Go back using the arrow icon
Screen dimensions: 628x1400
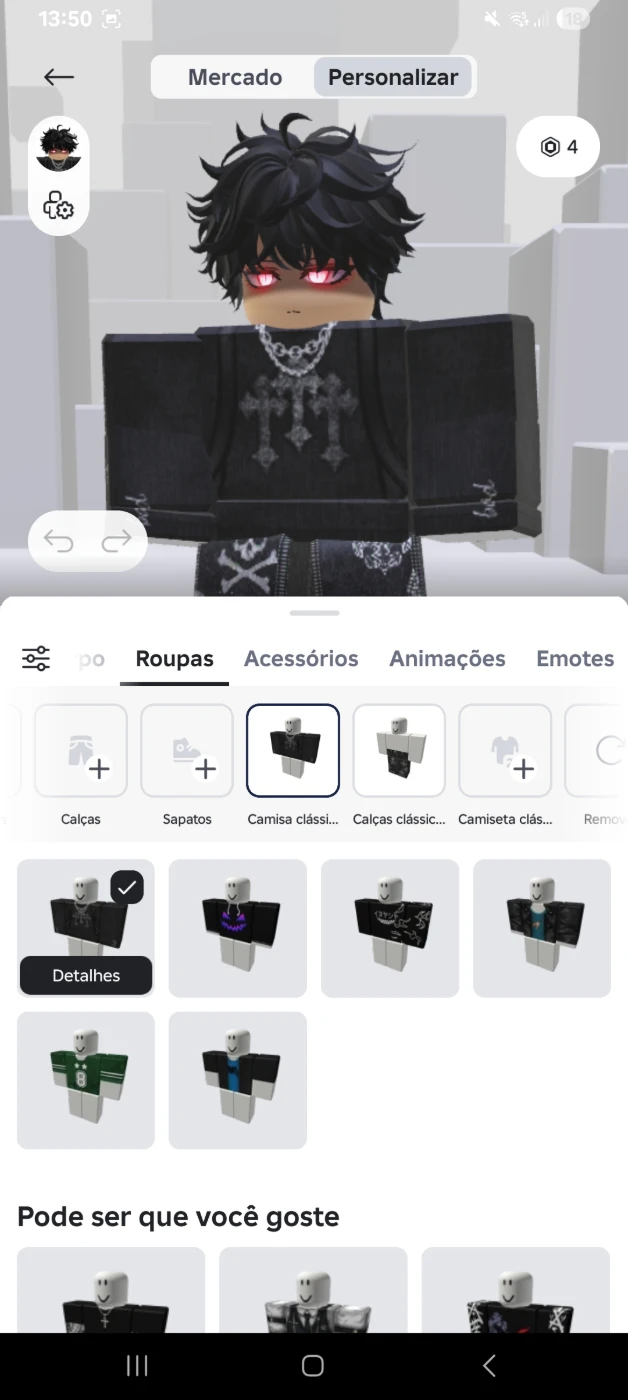point(59,77)
